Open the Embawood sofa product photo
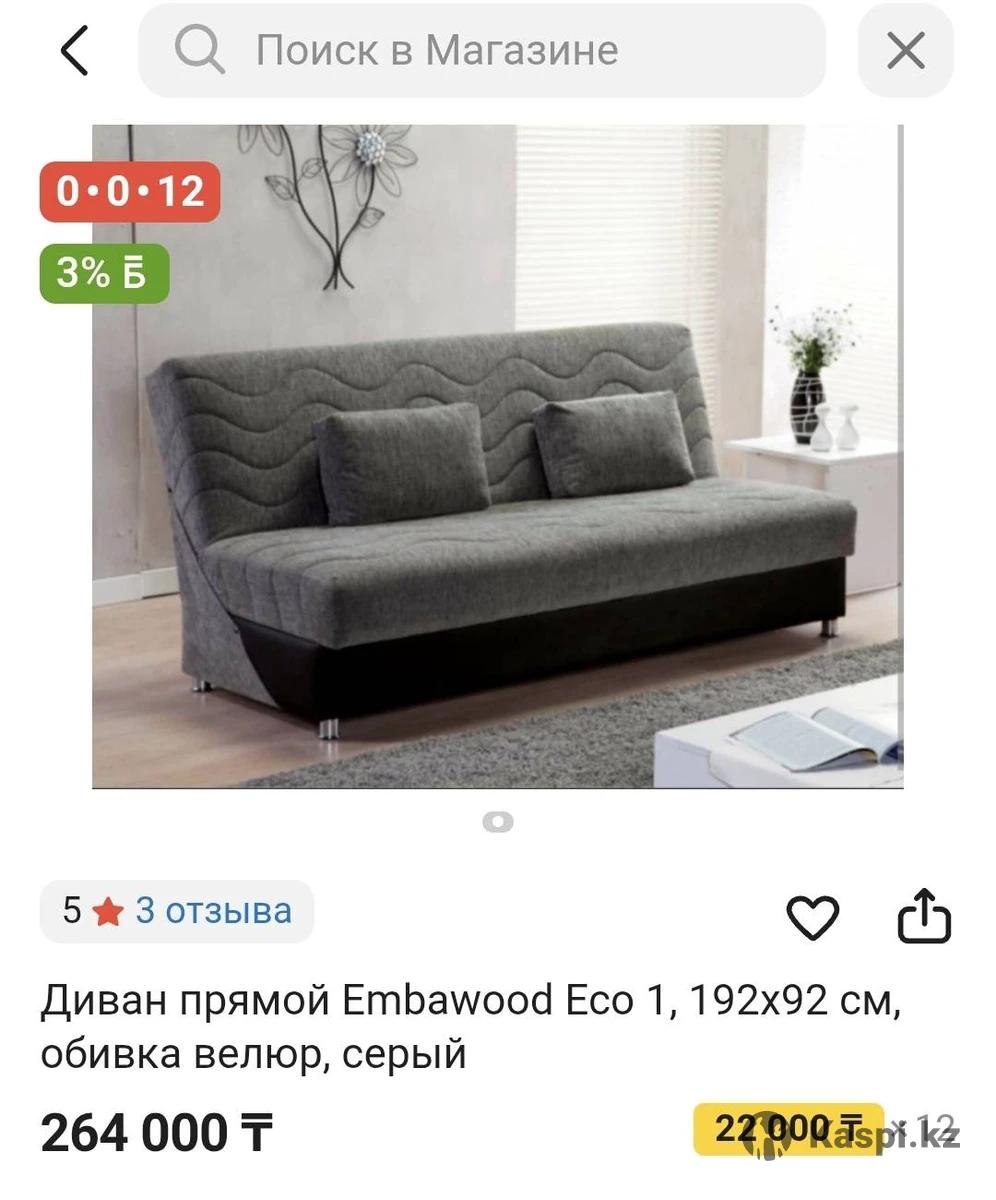Image resolution: width=996 pixels, height=1200 pixels. pos(498,456)
